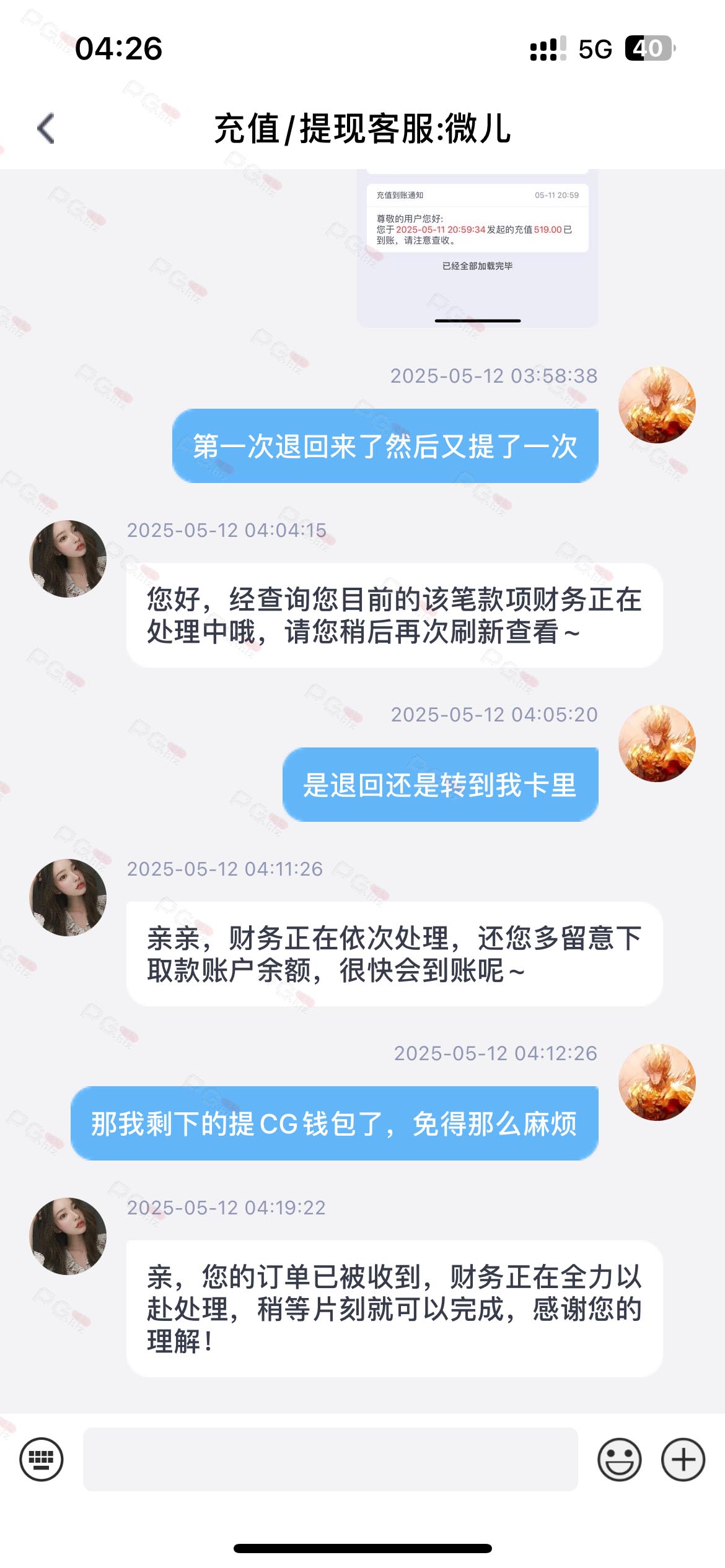Screen dimensions: 725x1568
Task: Open the emoji picker
Action: click(619, 1459)
